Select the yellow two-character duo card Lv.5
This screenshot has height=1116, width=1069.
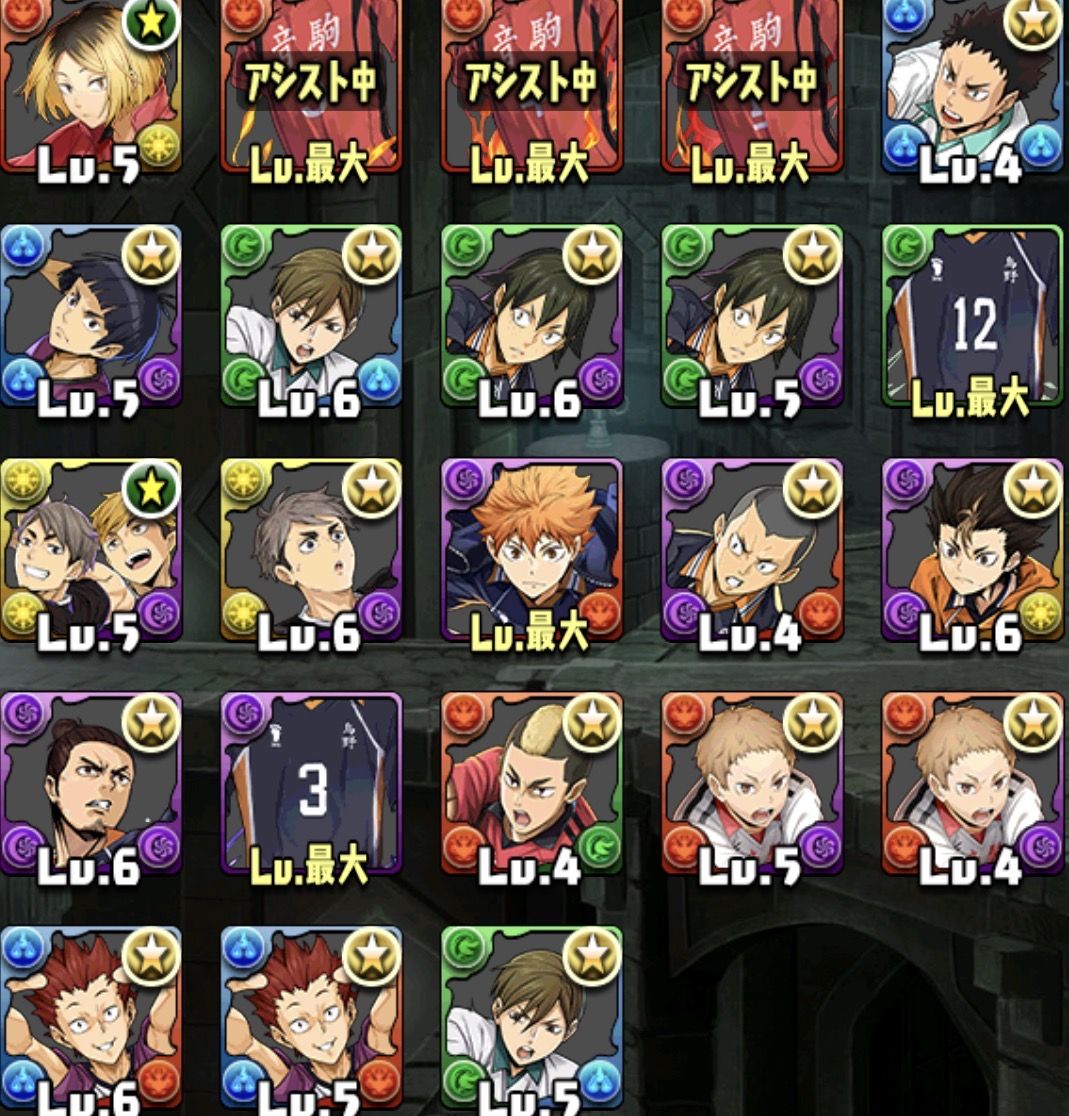pyautogui.click(x=90, y=550)
